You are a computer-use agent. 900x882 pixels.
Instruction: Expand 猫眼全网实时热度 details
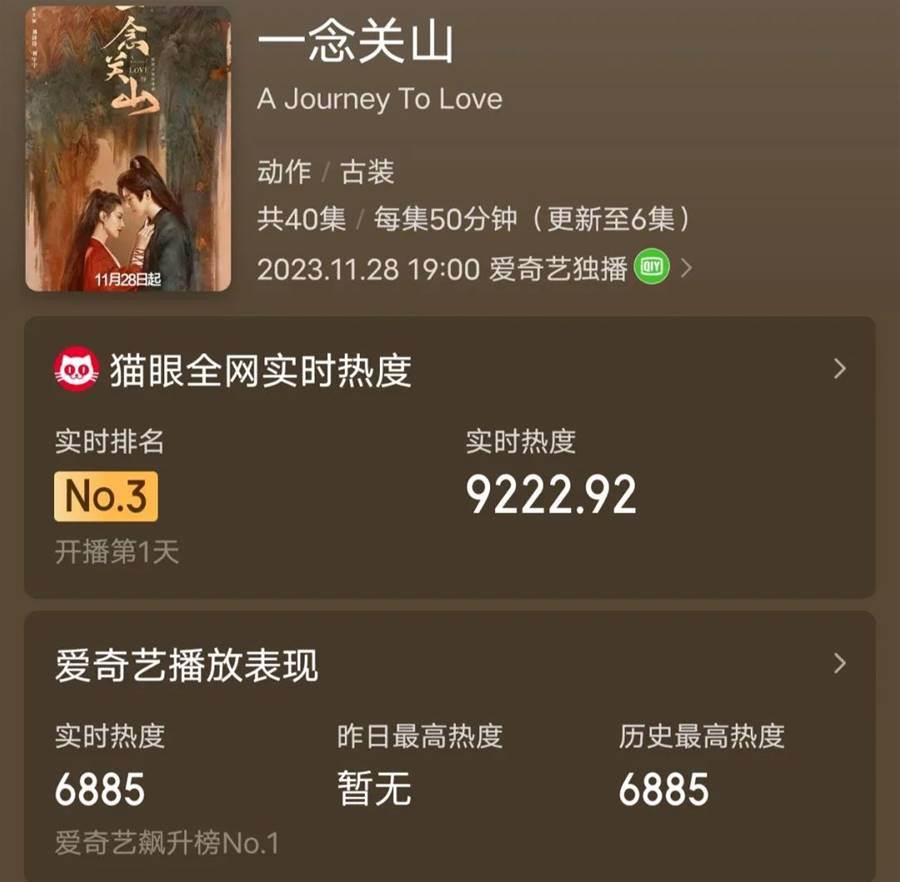839,369
